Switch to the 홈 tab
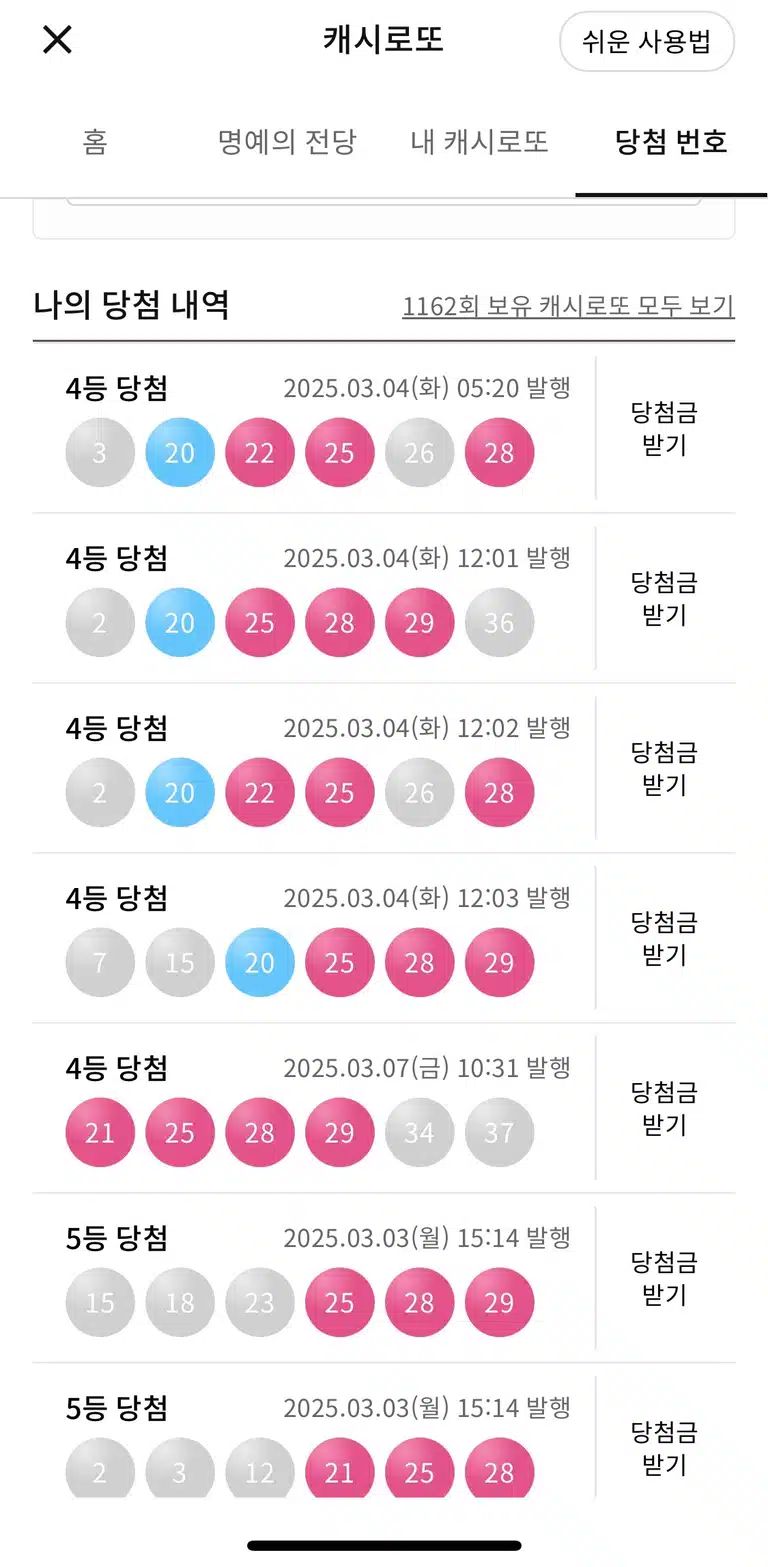This screenshot has height=1567, width=768. coord(95,142)
